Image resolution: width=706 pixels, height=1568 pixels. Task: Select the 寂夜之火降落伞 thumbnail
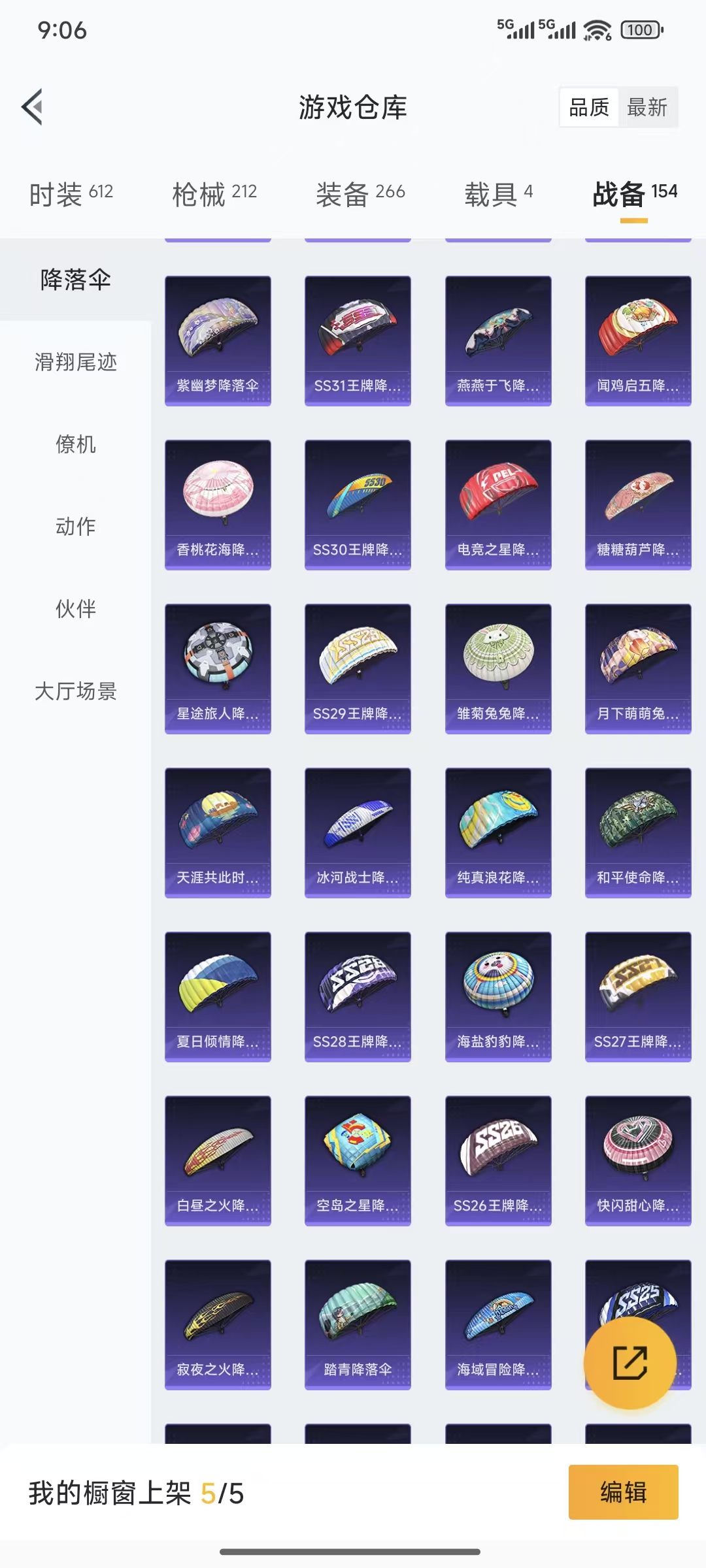pyautogui.click(x=218, y=1324)
